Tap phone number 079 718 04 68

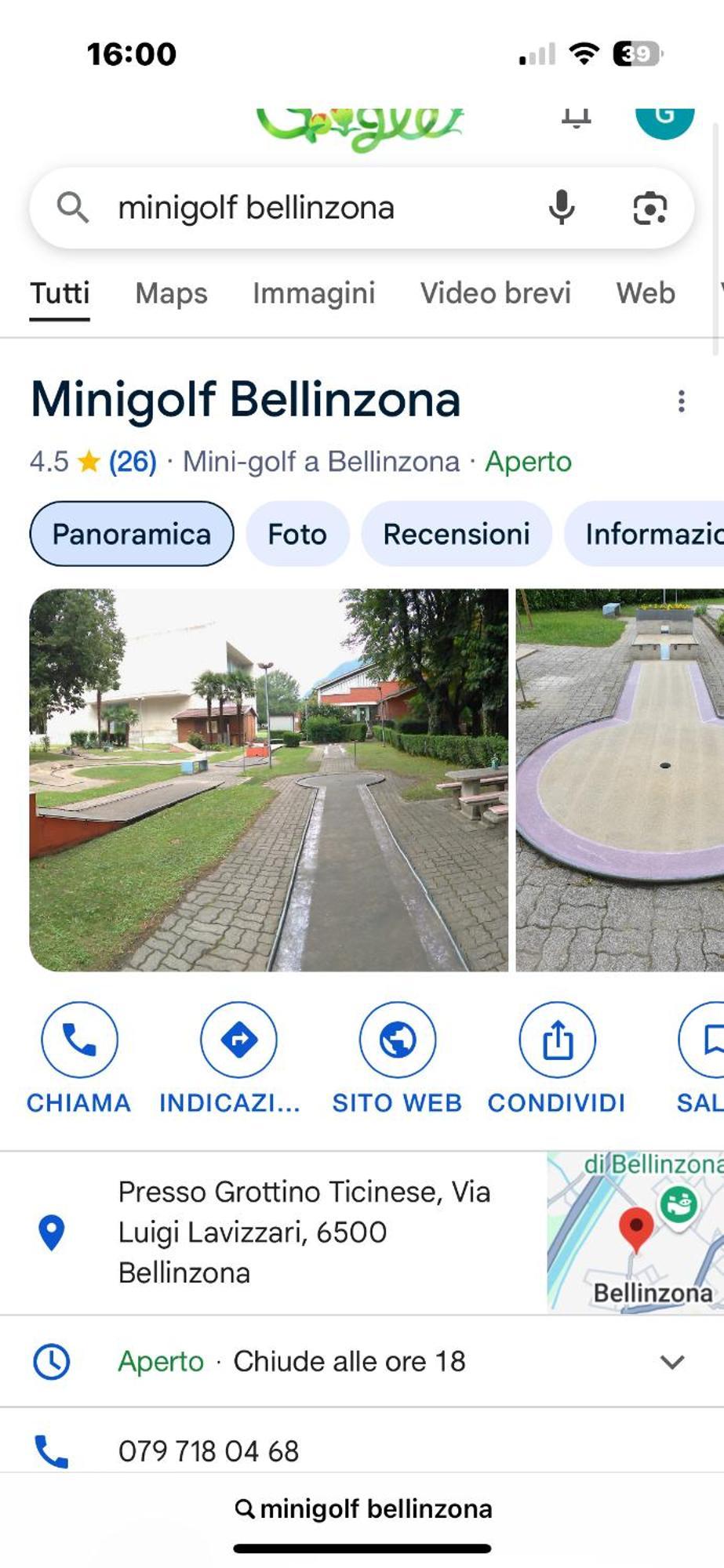209,1451
